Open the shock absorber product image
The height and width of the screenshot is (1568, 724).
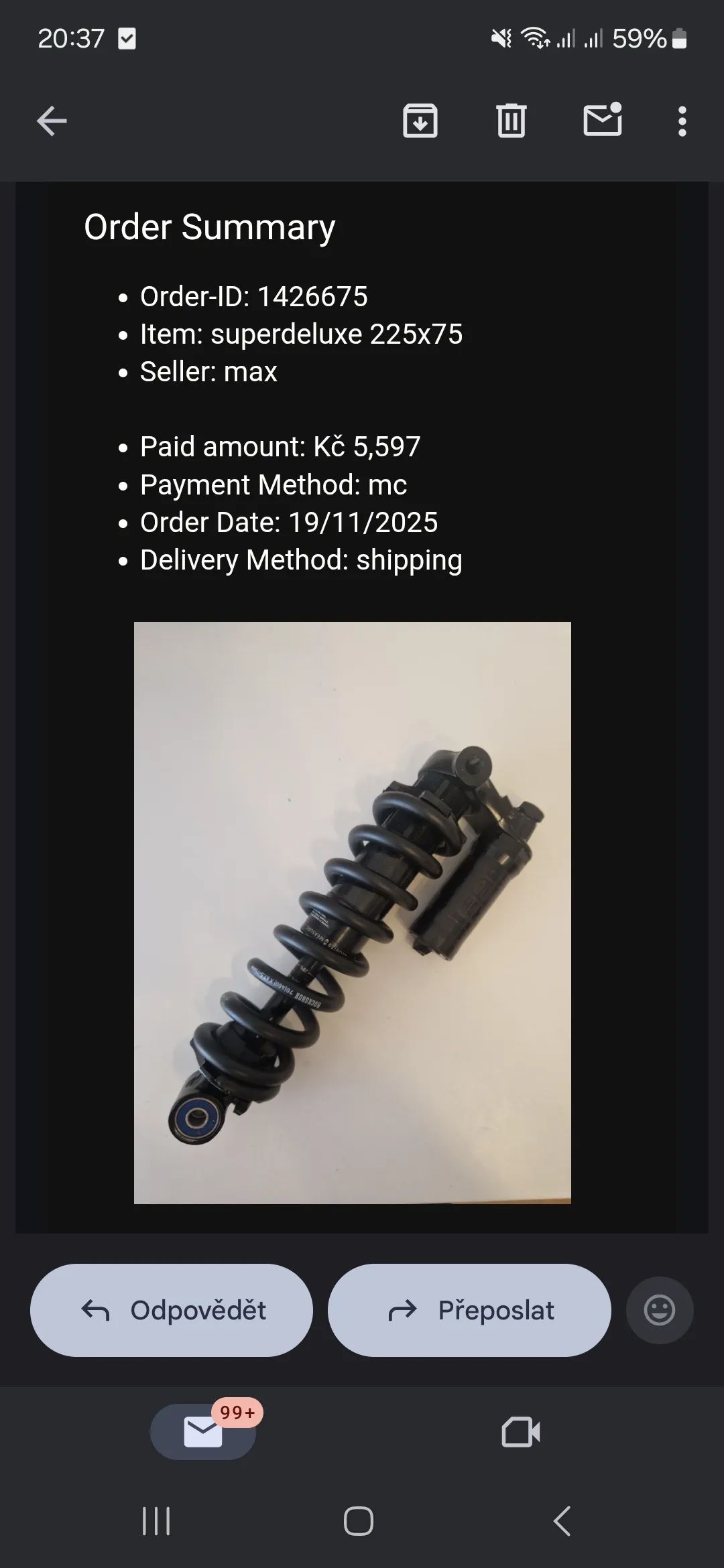click(x=353, y=913)
